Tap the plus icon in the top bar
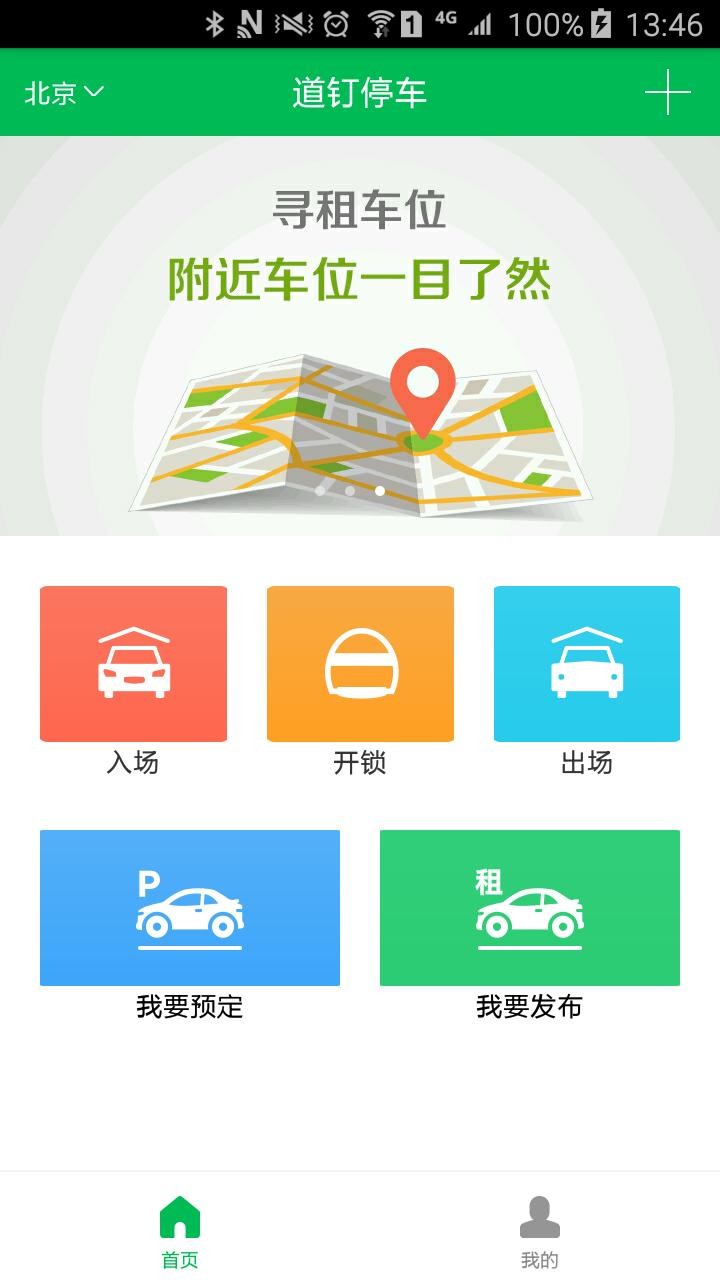This screenshot has height=1280, width=720. [668, 92]
